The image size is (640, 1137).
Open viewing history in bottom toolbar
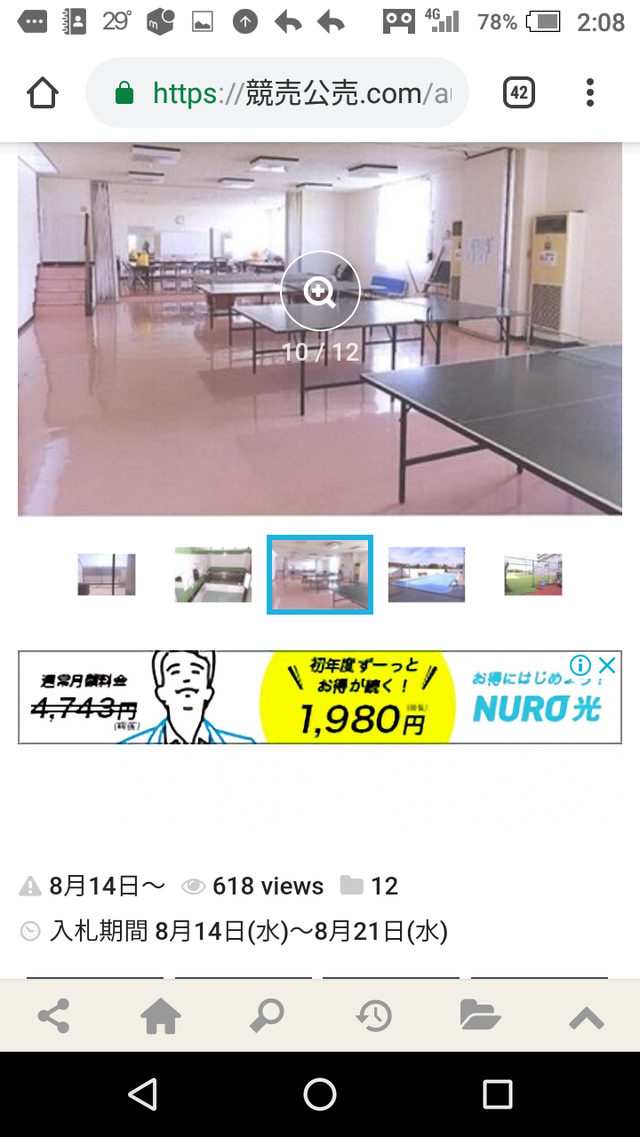373,1017
